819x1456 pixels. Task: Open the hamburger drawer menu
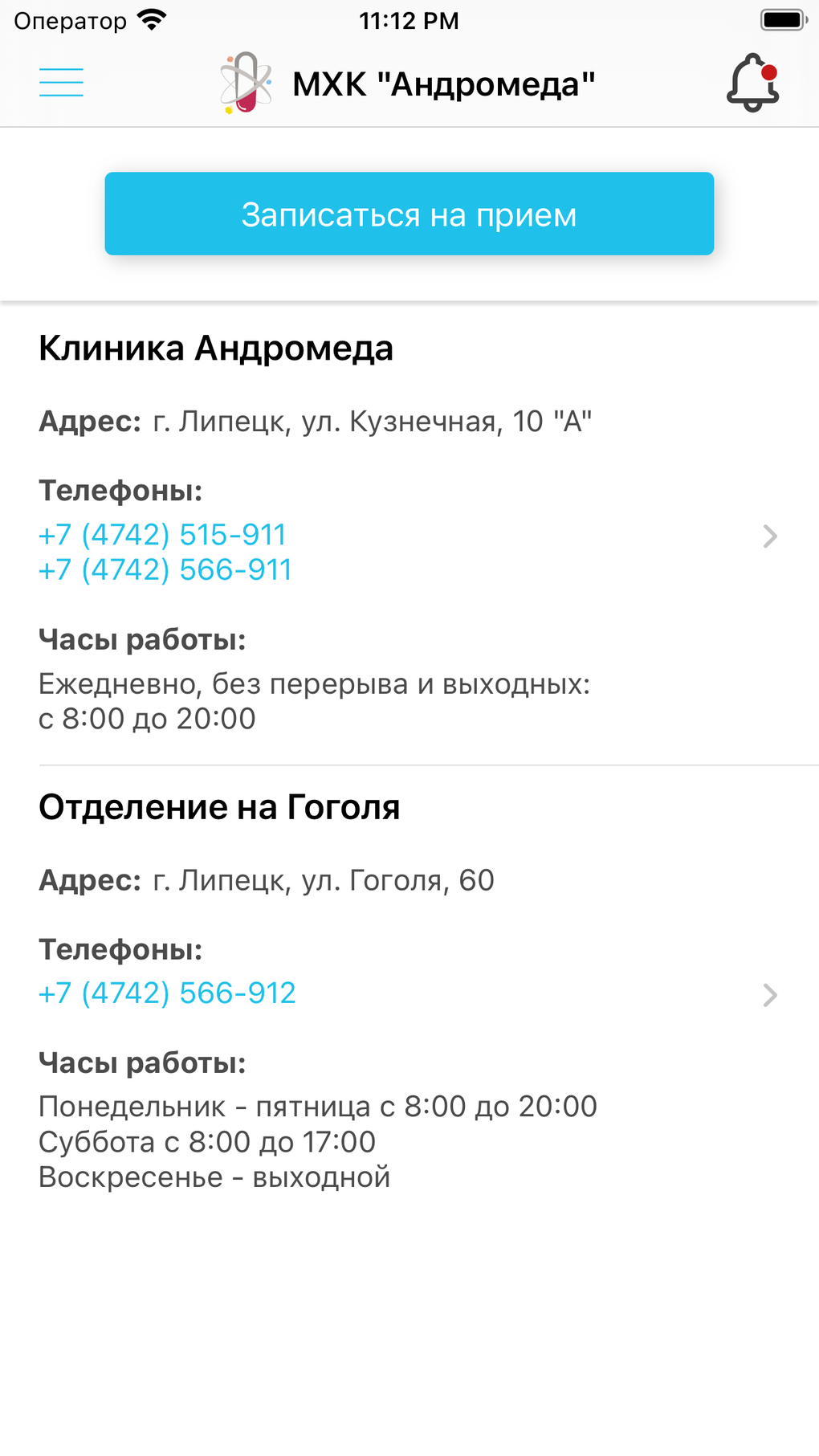tap(61, 83)
